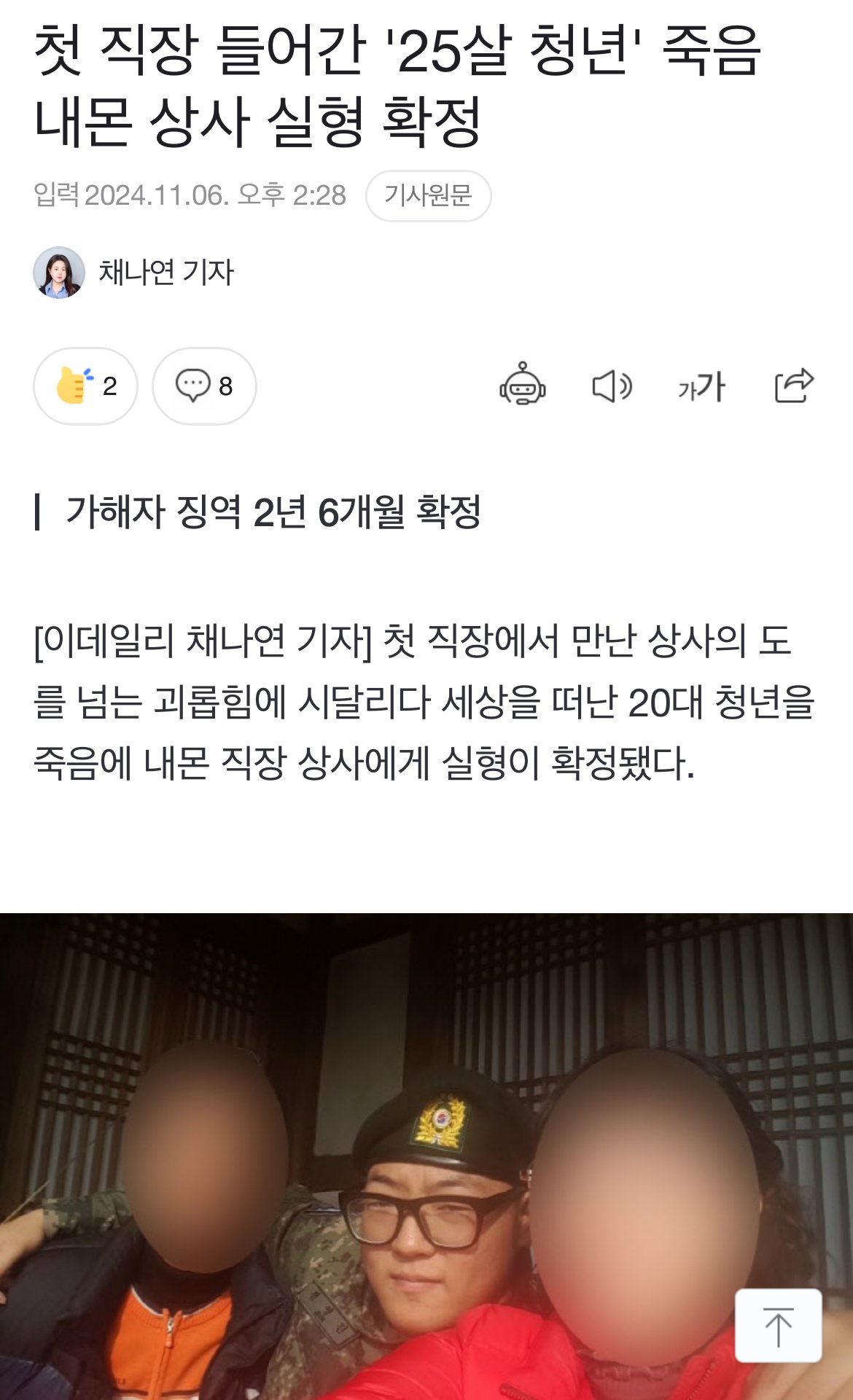The height and width of the screenshot is (1400, 853).
Task: Open the AI summary robot icon
Action: tap(522, 385)
